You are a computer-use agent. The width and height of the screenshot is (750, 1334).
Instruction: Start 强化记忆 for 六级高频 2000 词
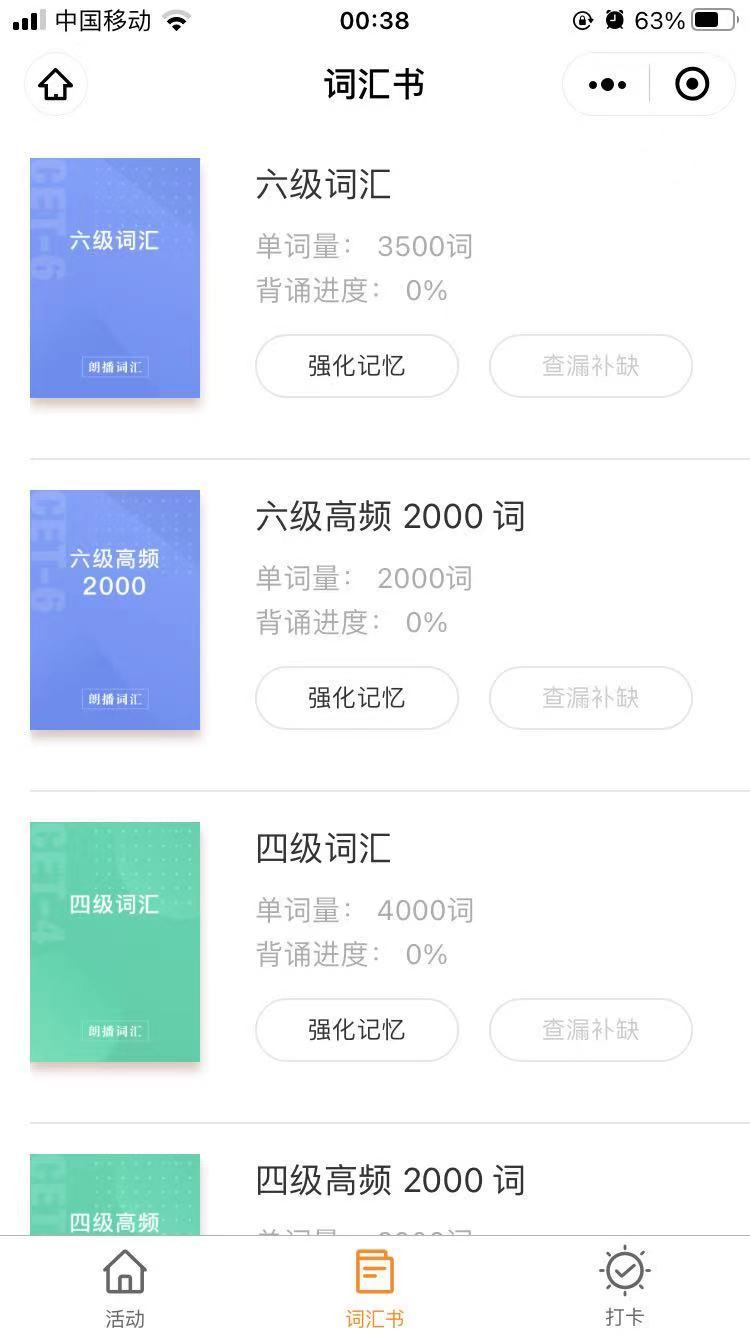tap(357, 698)
